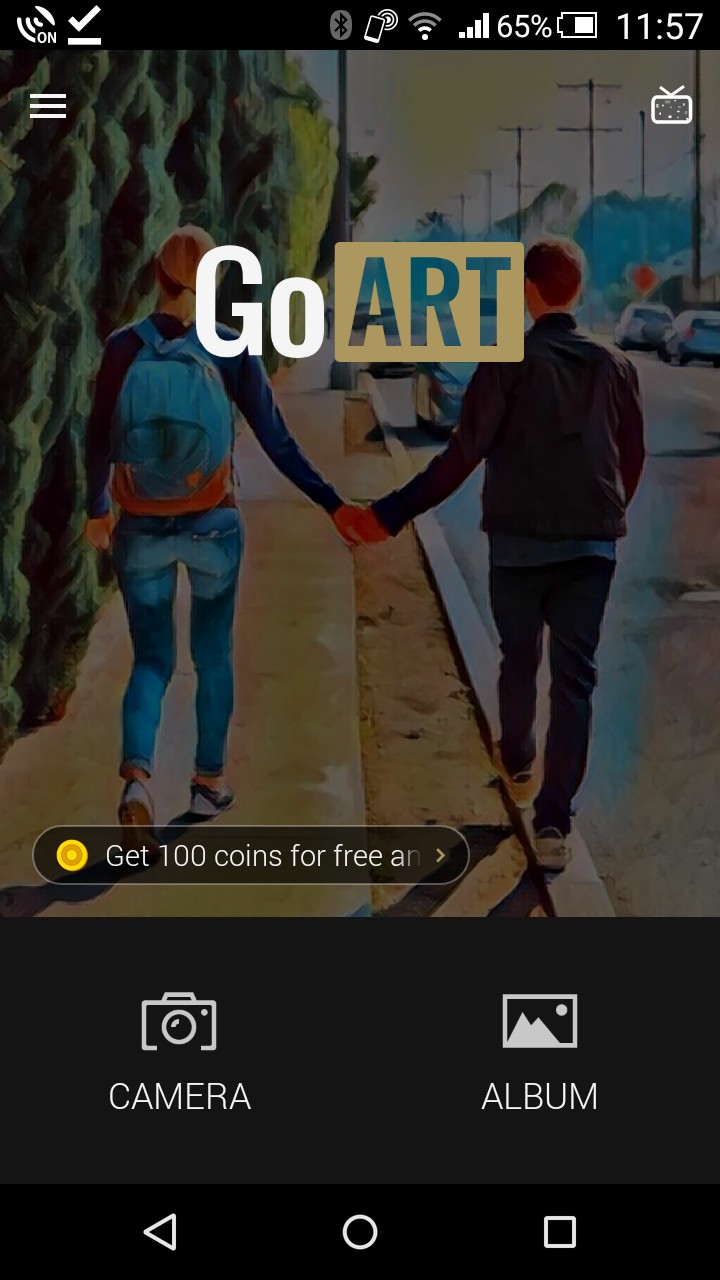
Task: Open the Get 100 coins for free banner
Action: tap(251, 855)
